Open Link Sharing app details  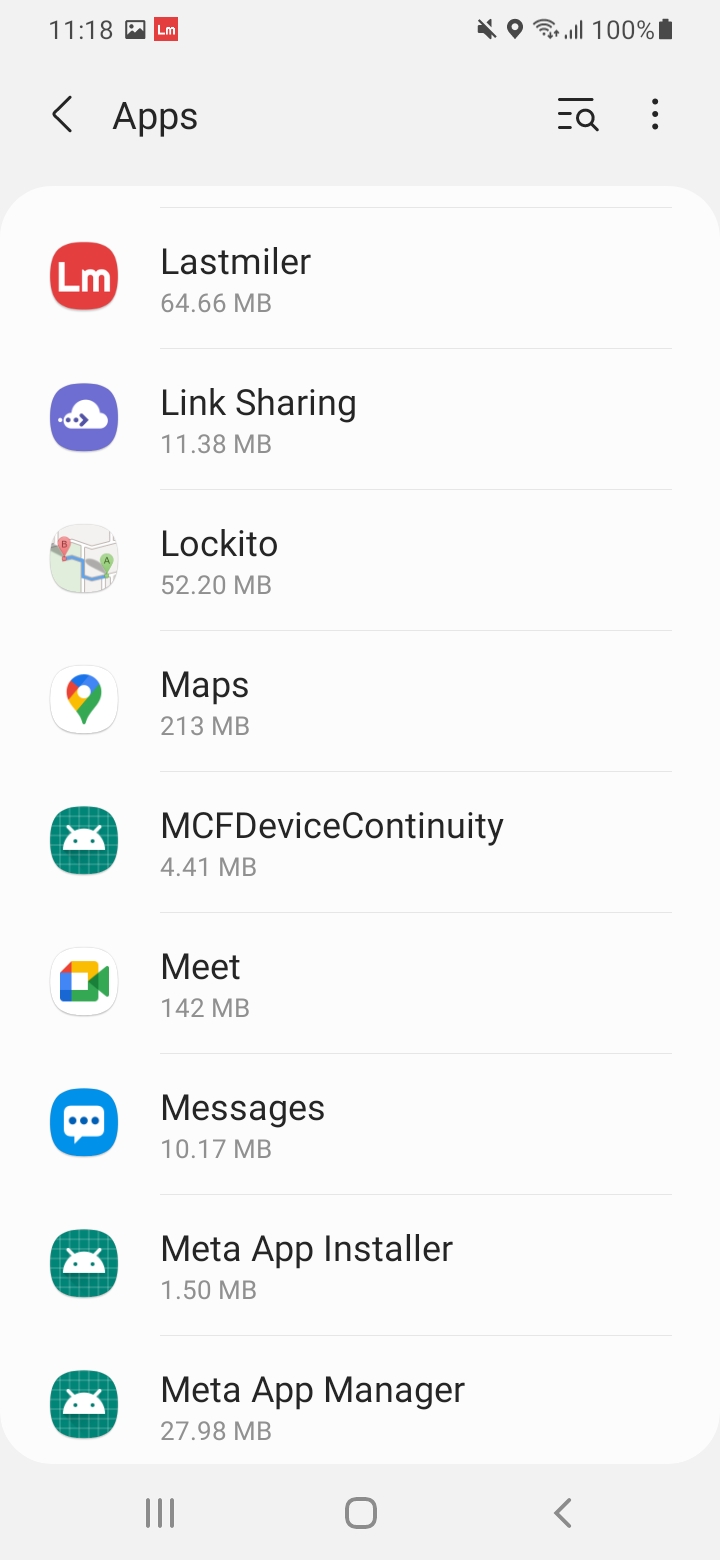point(360,419)
